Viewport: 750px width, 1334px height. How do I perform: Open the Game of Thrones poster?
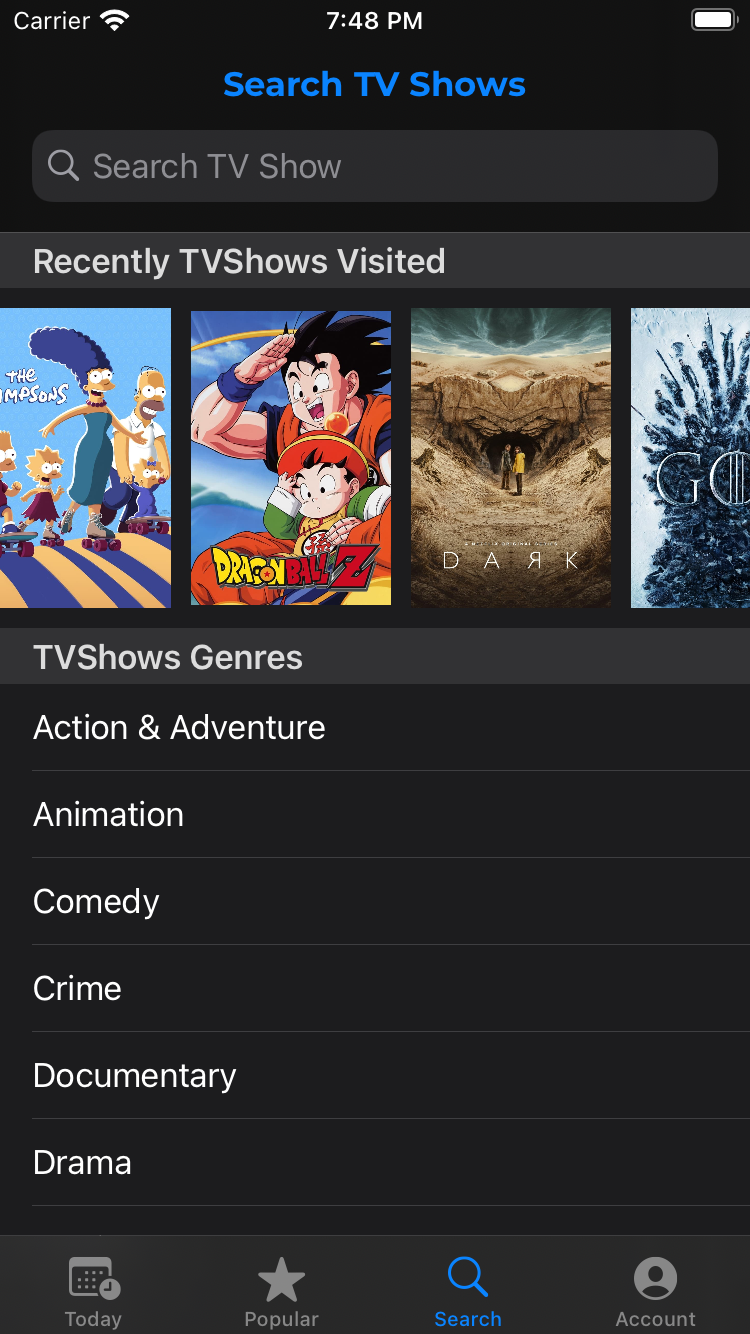[x=690, y=458]
